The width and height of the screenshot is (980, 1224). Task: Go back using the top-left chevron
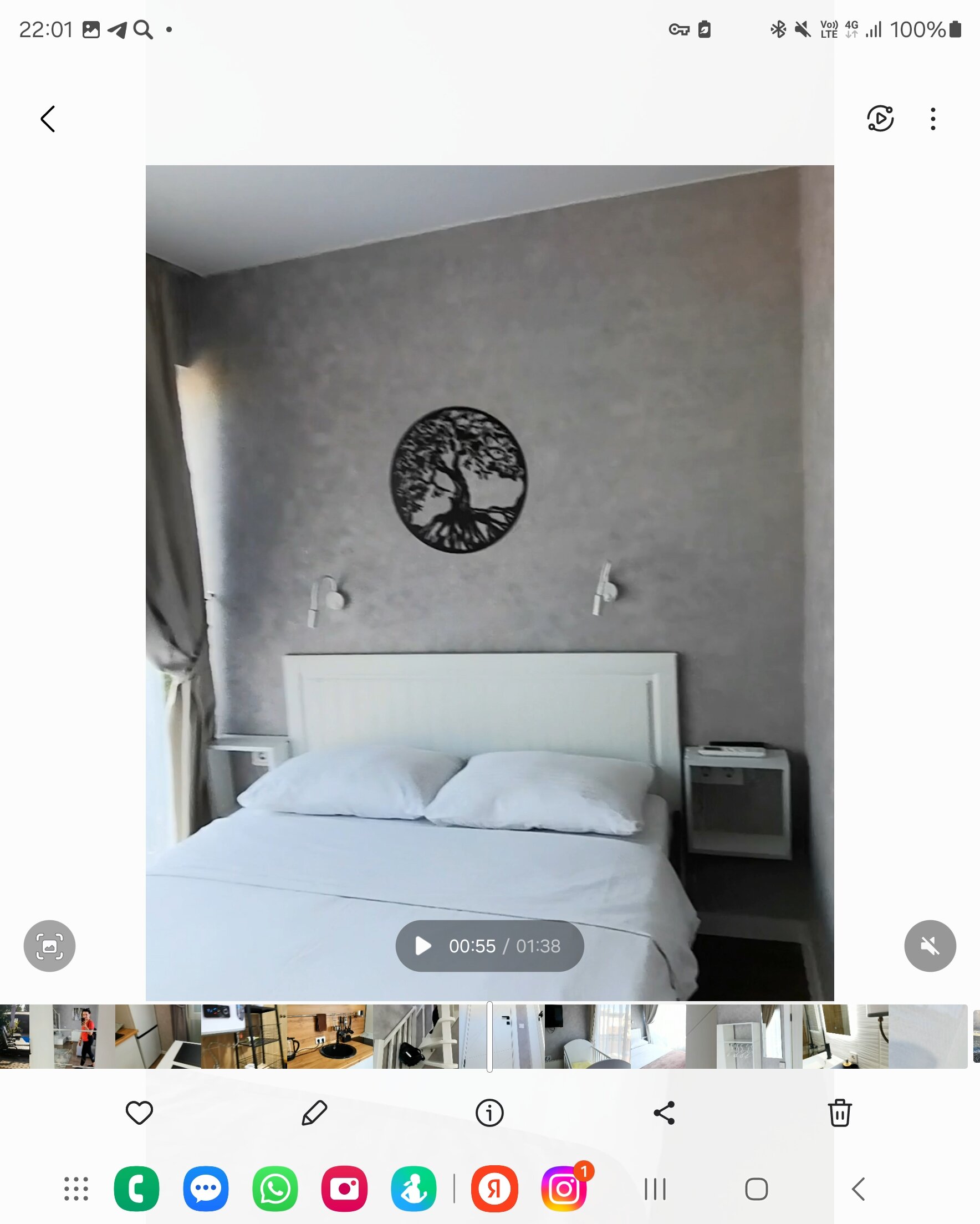[48, 119]
